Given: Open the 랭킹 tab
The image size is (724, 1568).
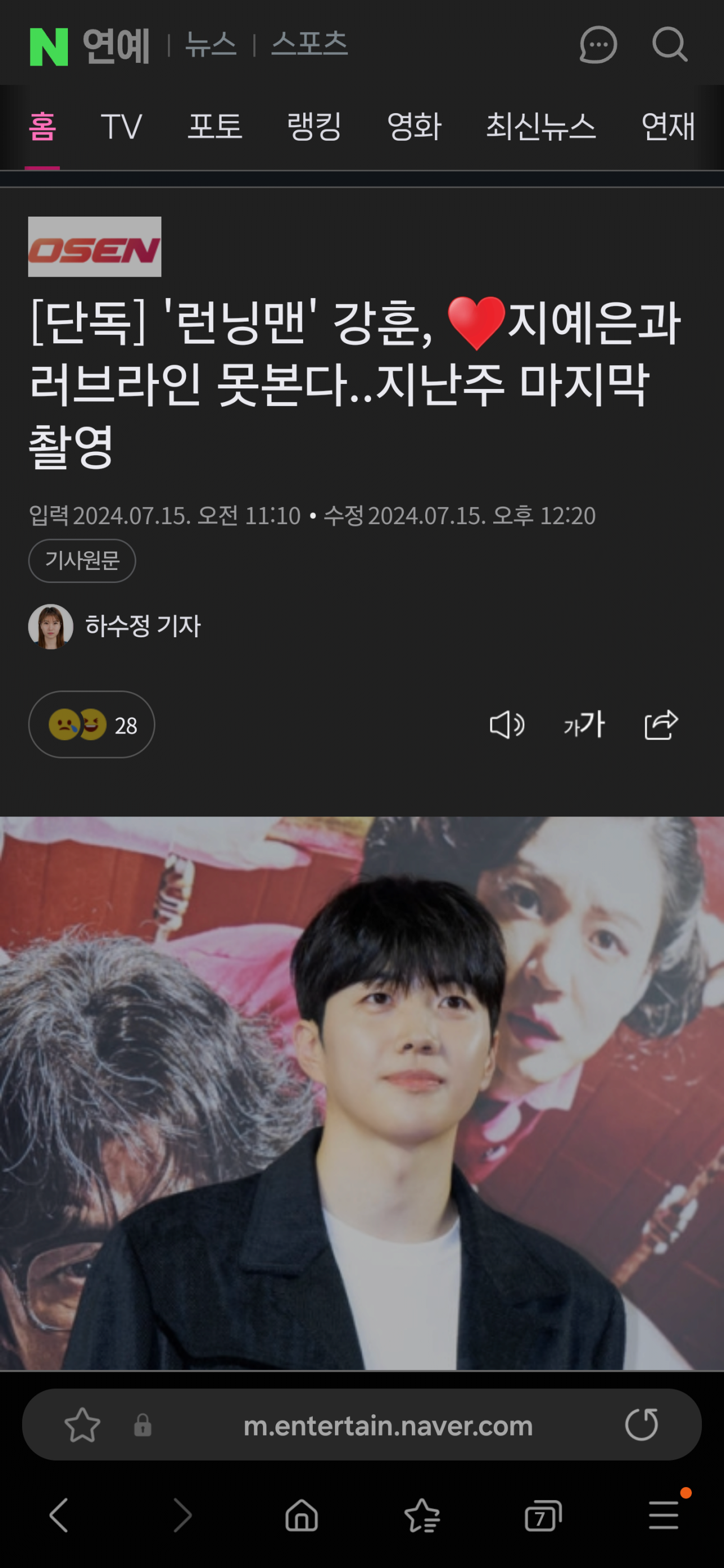Looking at the screenshot, I should 314,127.
